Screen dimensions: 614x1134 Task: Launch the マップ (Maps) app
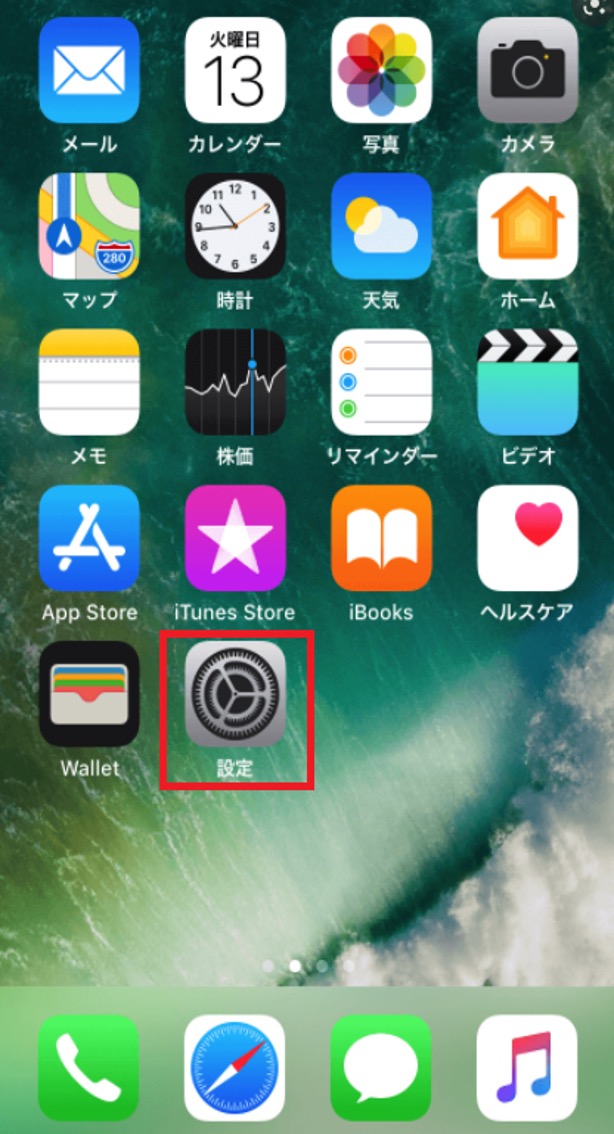(x=89, y=225)
